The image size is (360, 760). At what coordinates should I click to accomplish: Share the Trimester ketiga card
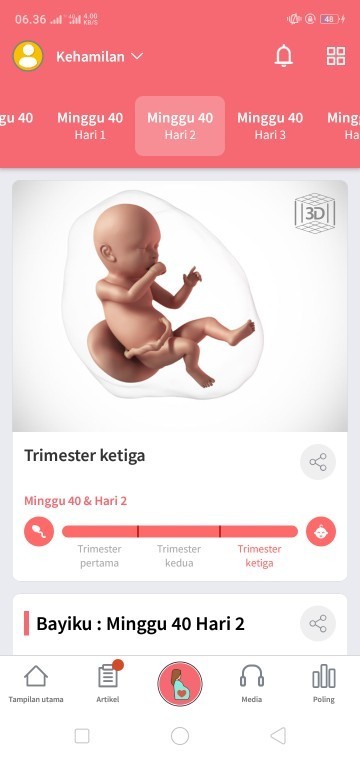tap(318, 462)
